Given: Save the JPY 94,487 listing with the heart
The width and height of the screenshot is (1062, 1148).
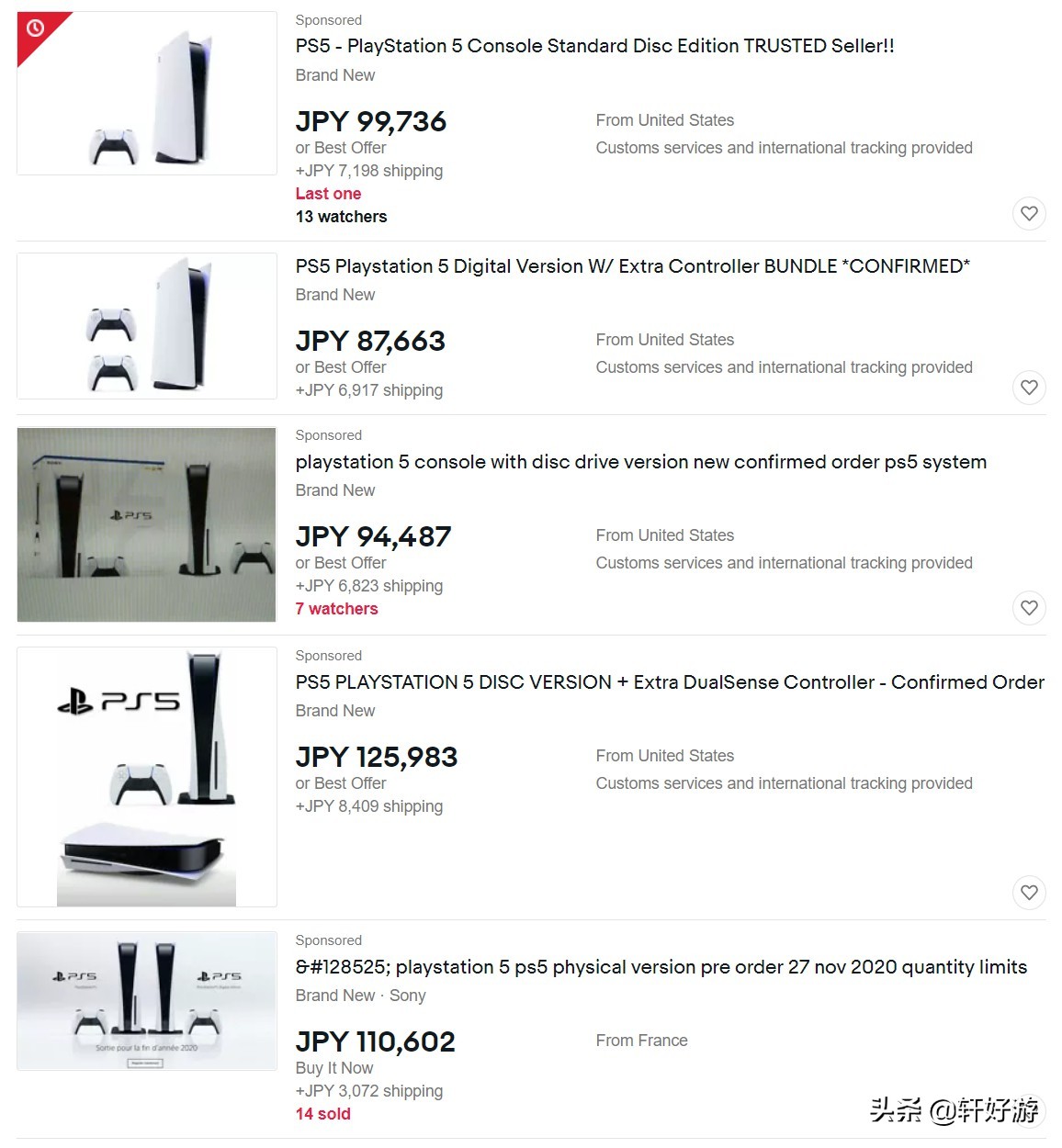Looking at the screenshot, I should [1029, 607].
